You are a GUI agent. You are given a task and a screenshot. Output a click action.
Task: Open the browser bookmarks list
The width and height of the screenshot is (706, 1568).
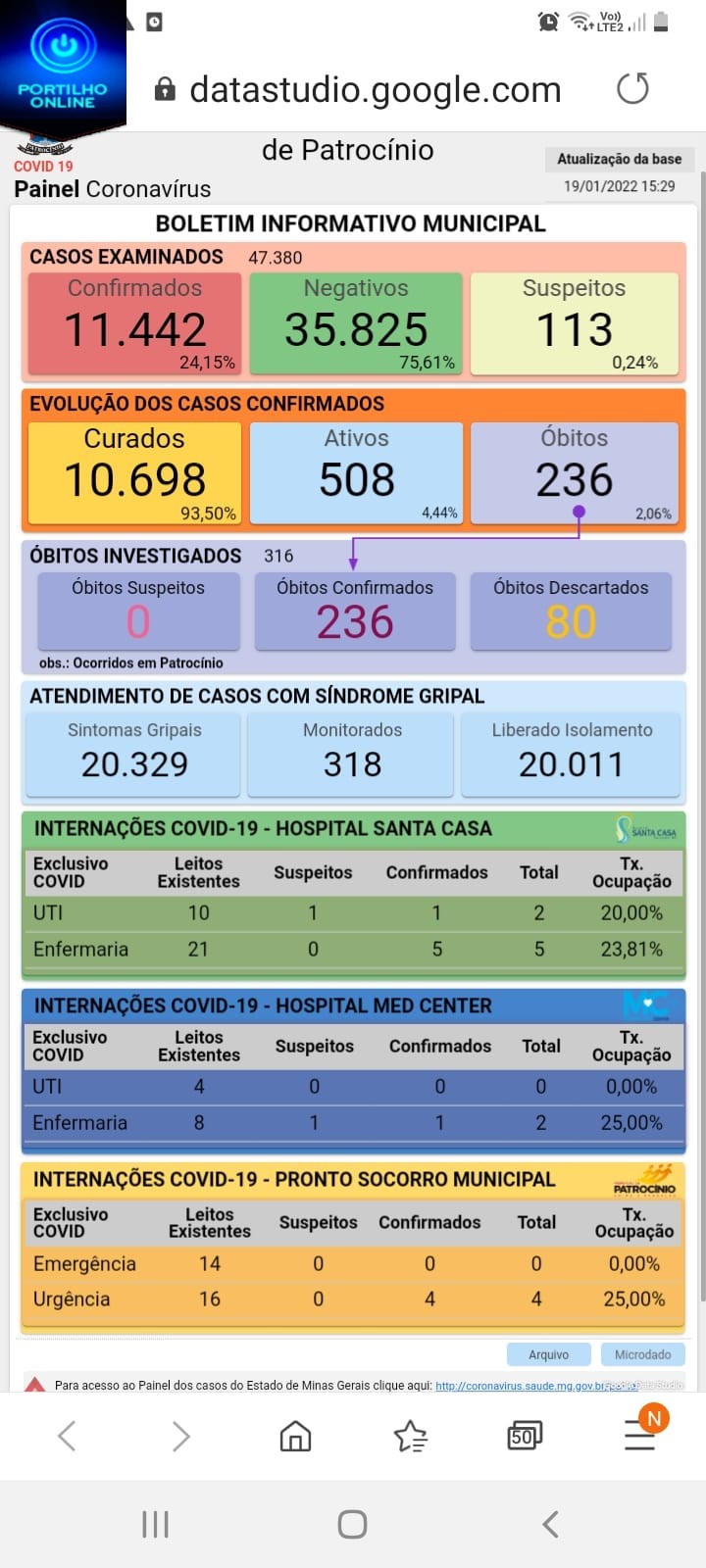410,1437
